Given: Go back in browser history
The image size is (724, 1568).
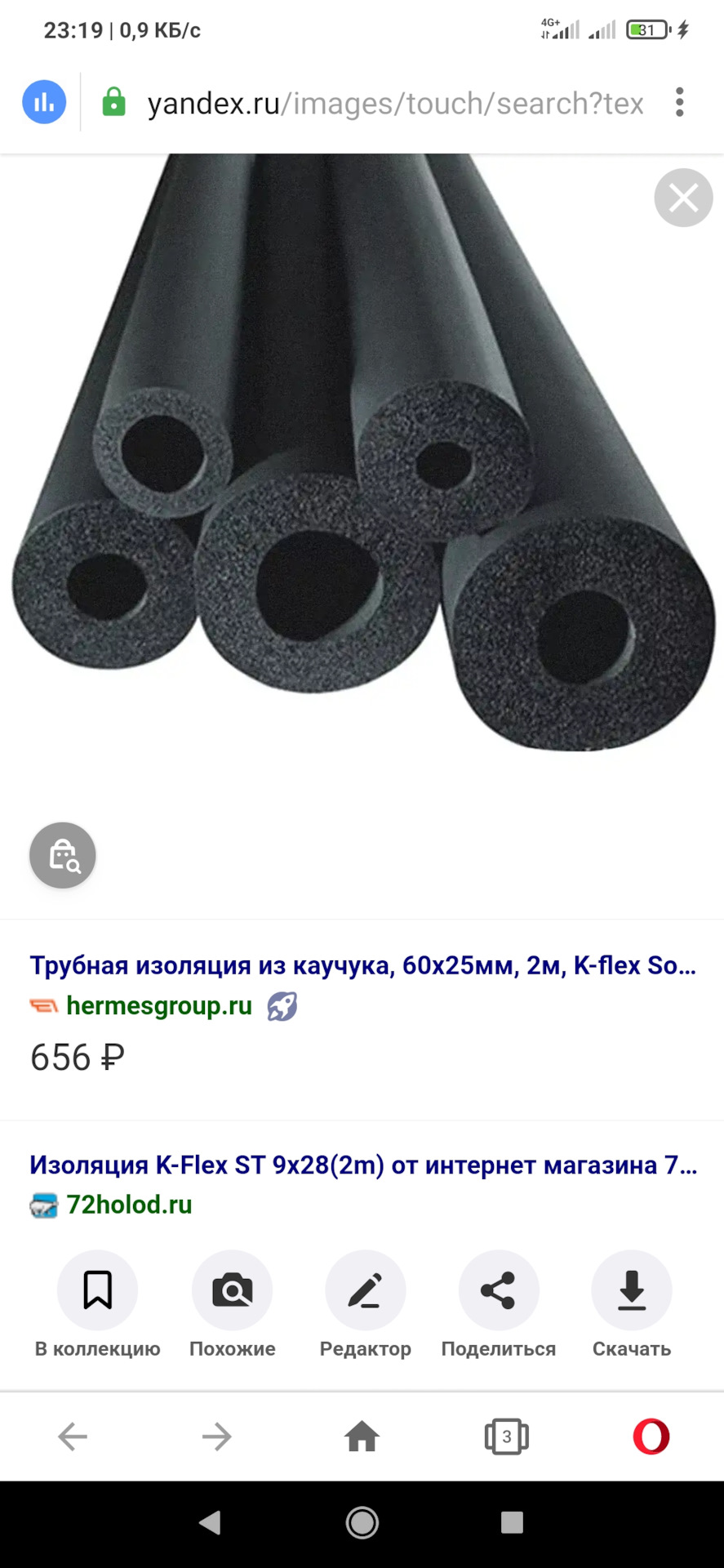Looking at the screenshot, I should (x=73, y=1437).
